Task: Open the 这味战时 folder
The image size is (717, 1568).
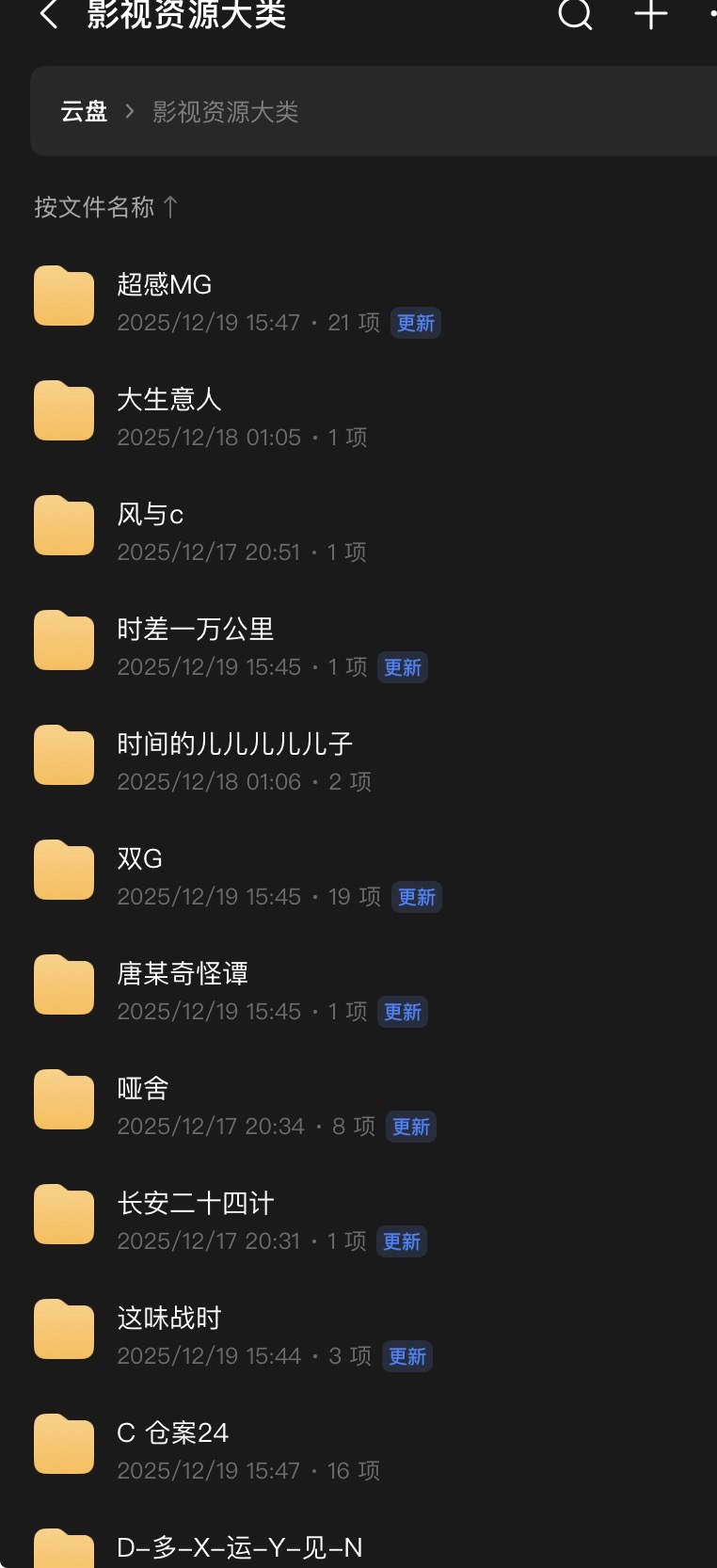Action: [169, 1319]
